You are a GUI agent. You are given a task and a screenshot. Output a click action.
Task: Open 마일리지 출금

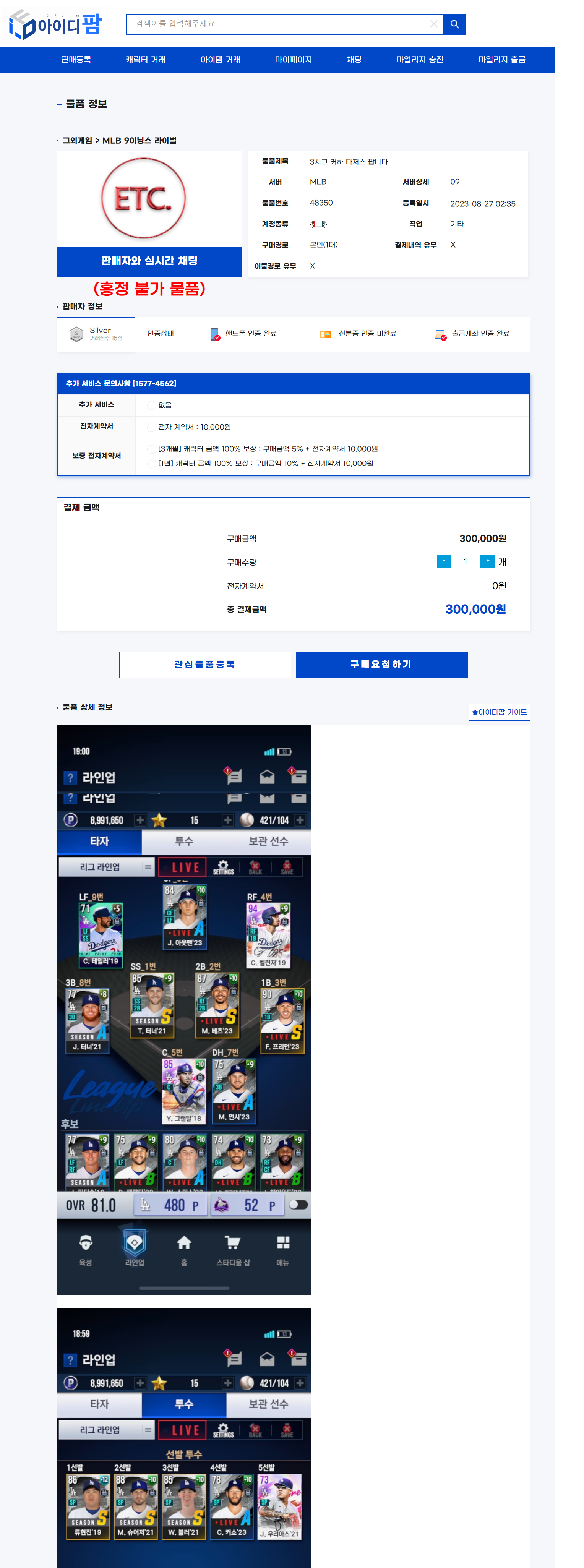tap(501, 60)
